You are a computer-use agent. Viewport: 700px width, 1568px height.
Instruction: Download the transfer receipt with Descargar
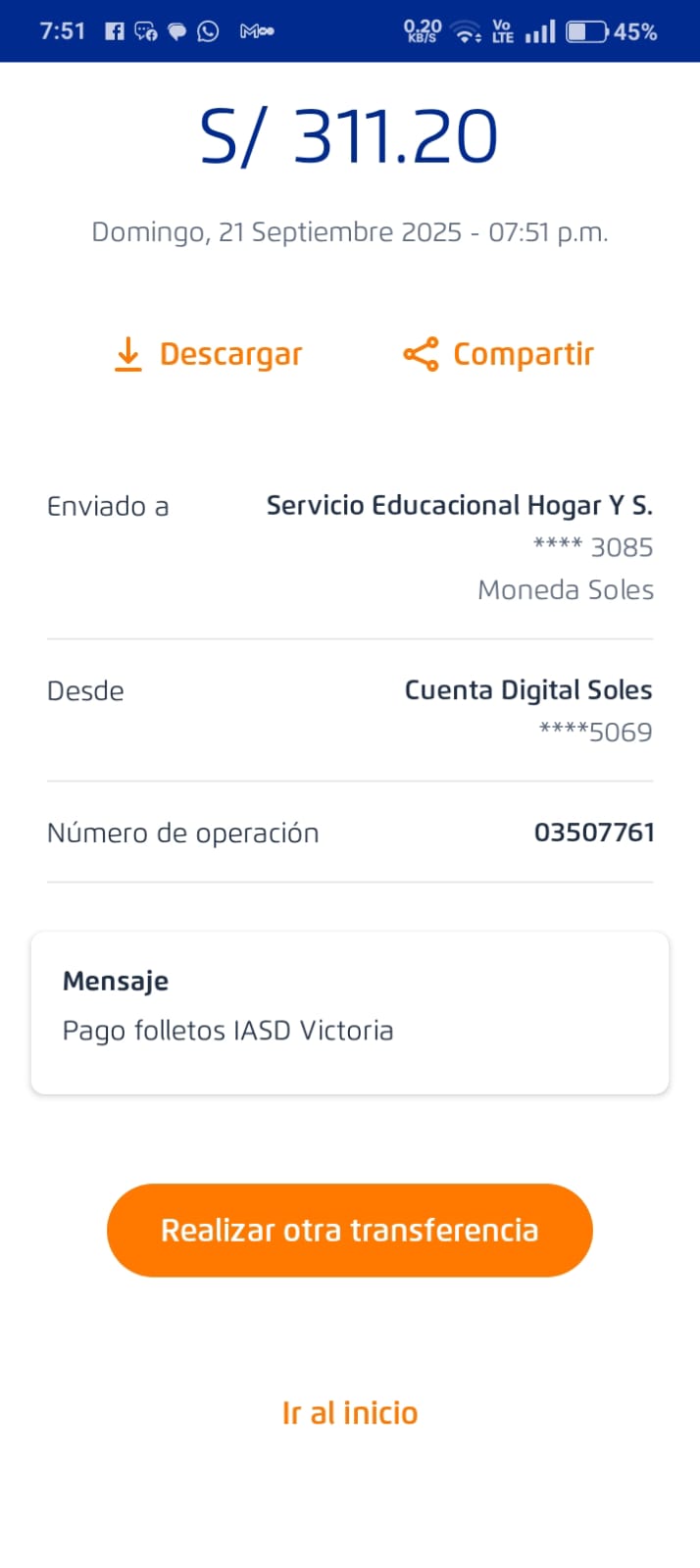pos(209,354)
